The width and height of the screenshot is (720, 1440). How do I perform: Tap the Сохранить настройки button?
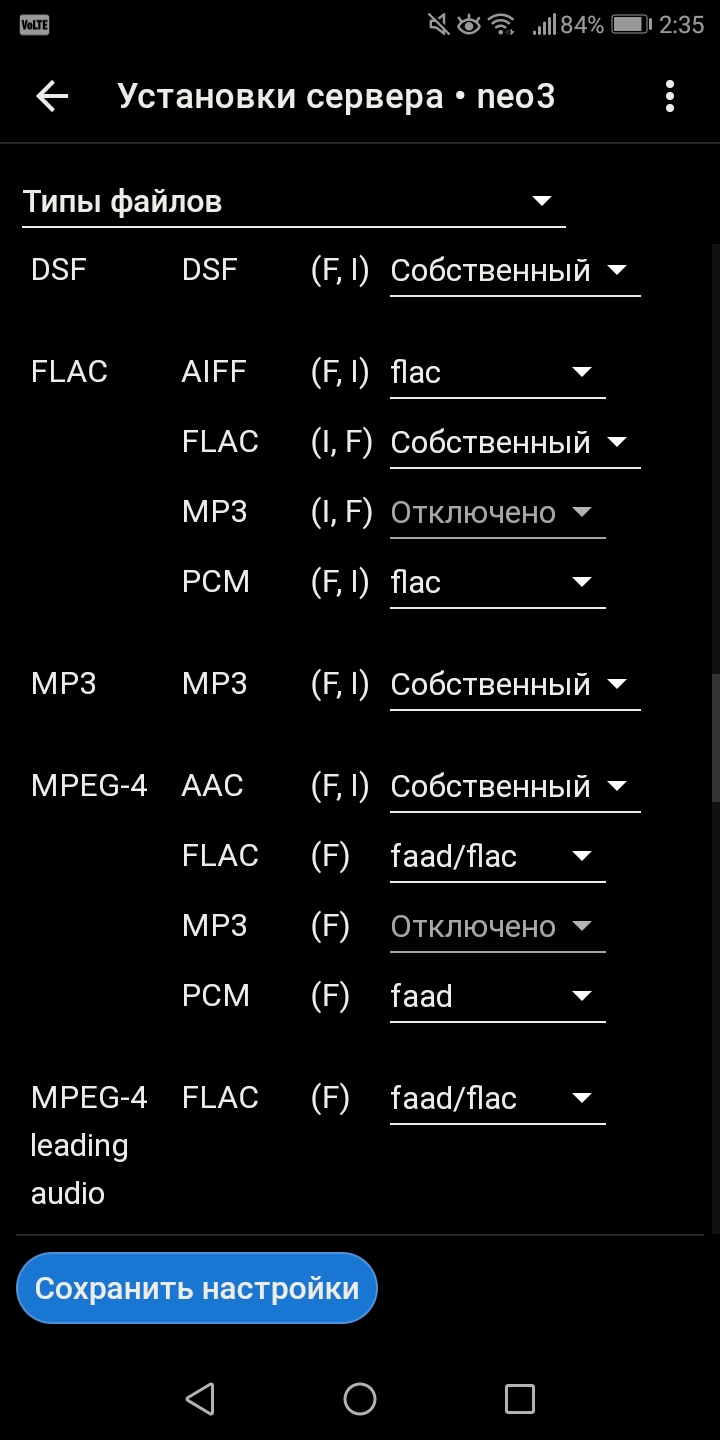(x=197, y=1288)
